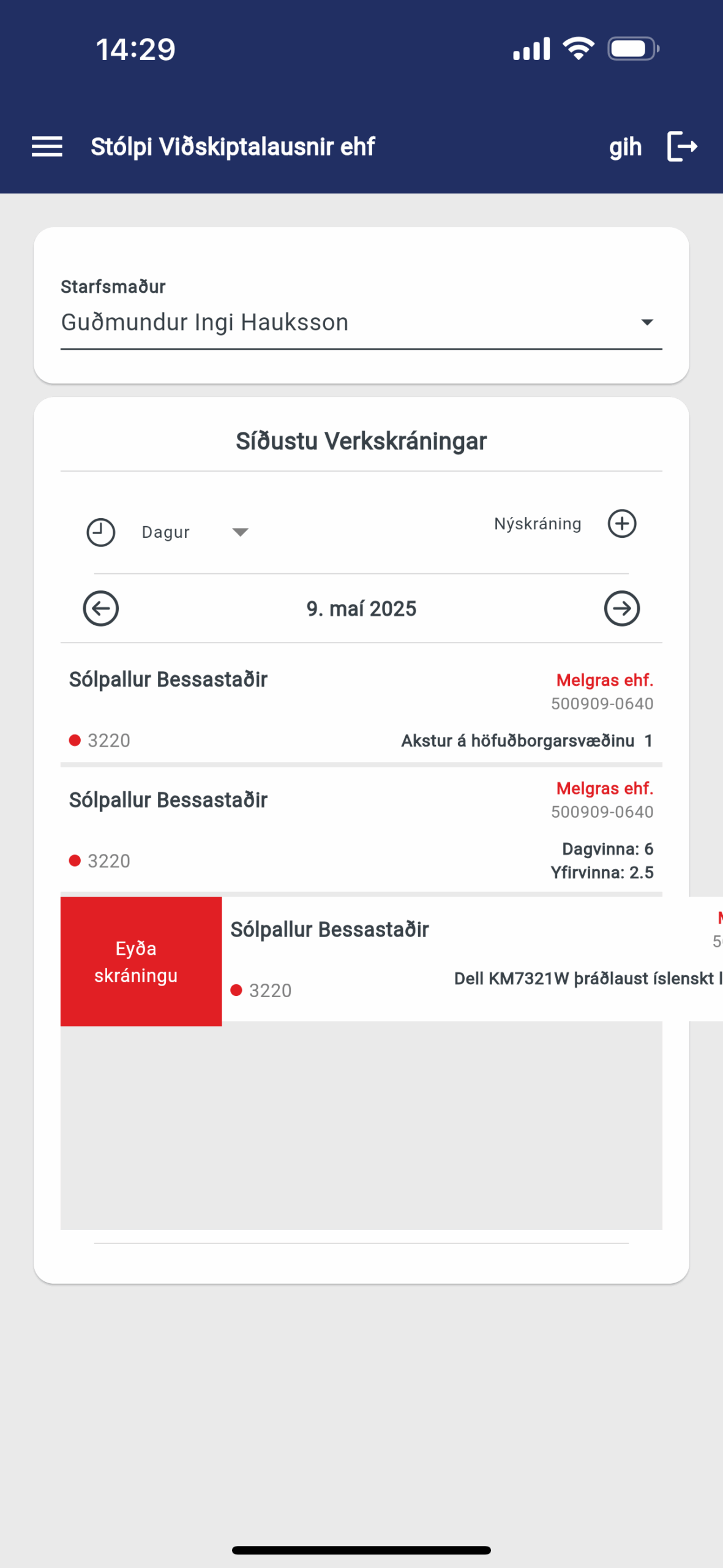The height and width of the screenshot is (1568, 723).
Task: Add a new entry with Nýskráning plus
Action: click(x=622, y=524)
